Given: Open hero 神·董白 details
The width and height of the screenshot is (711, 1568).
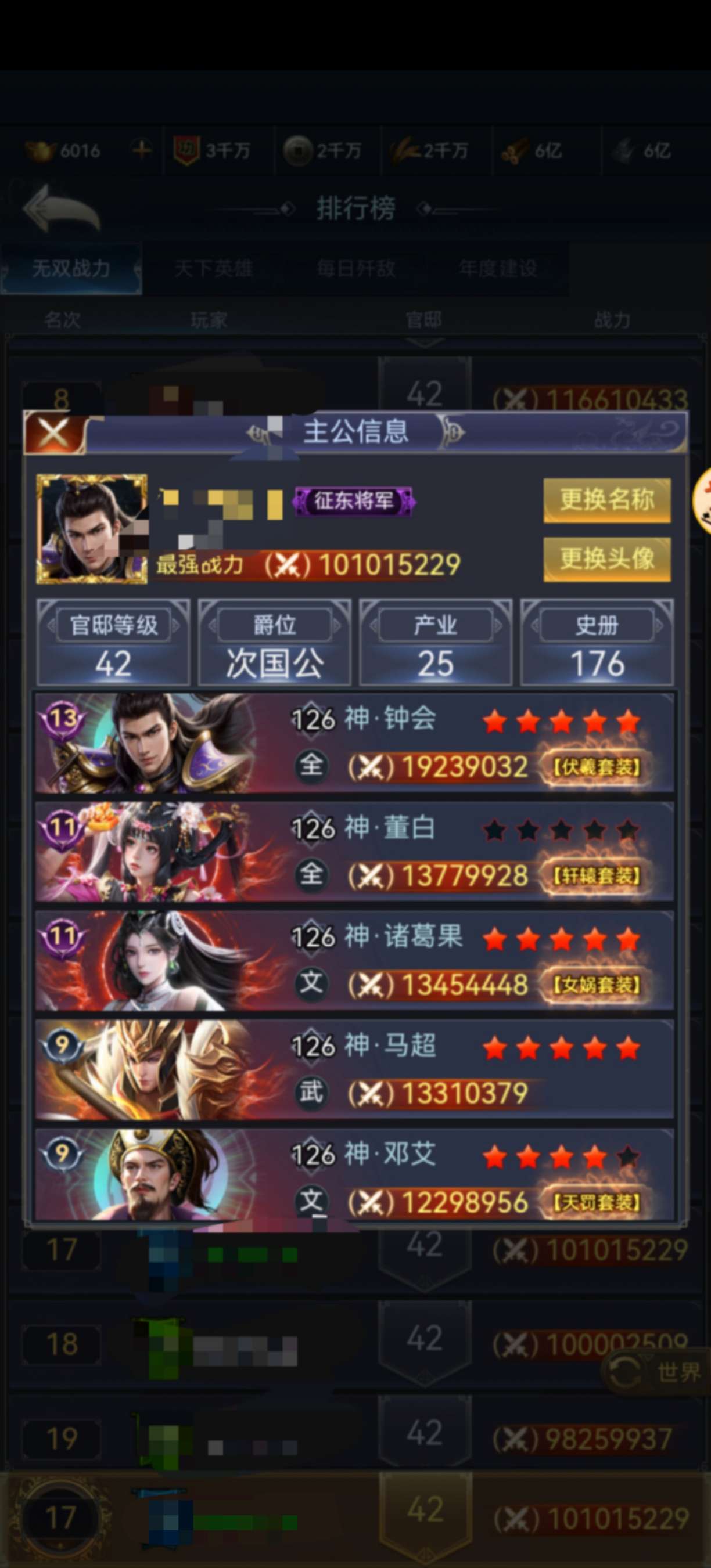Looking at the screenshot, I should click(x=354, y=852).
